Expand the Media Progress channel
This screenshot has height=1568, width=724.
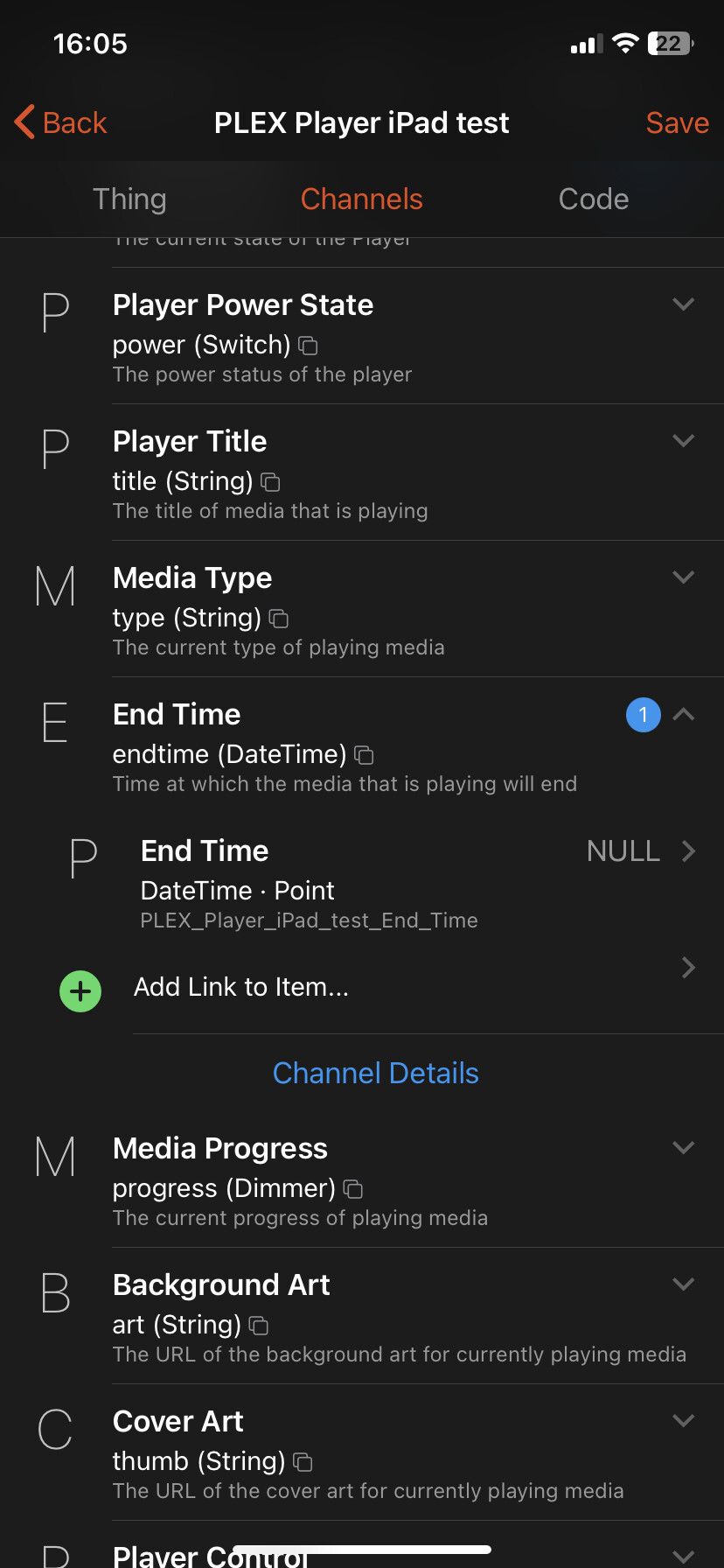pyautogui.click(x=684, y=1148)
